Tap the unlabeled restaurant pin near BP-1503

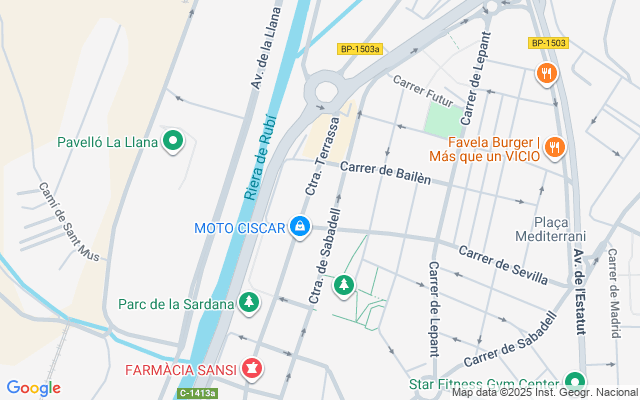coord(547,74)
